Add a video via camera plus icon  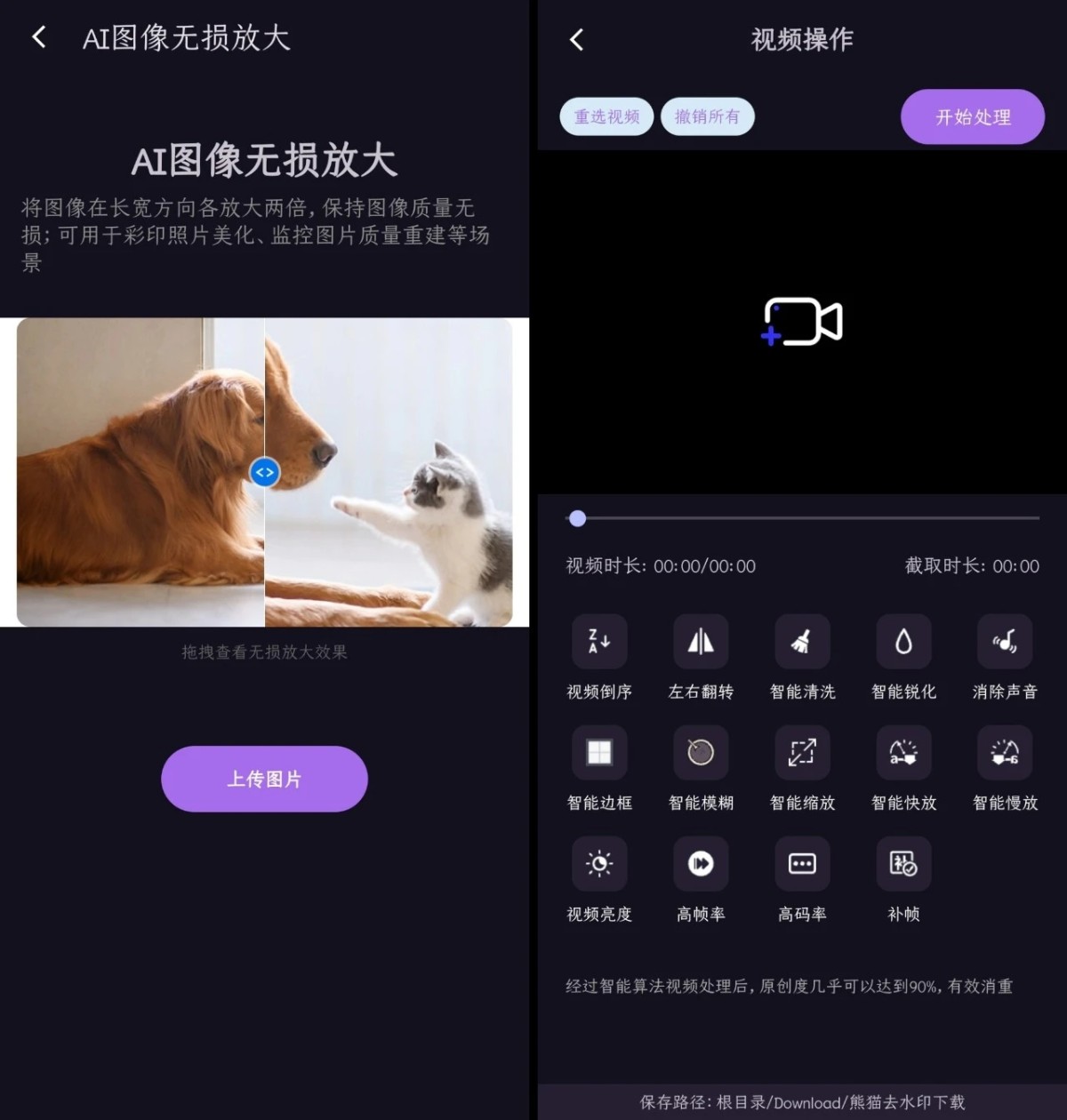802,322
